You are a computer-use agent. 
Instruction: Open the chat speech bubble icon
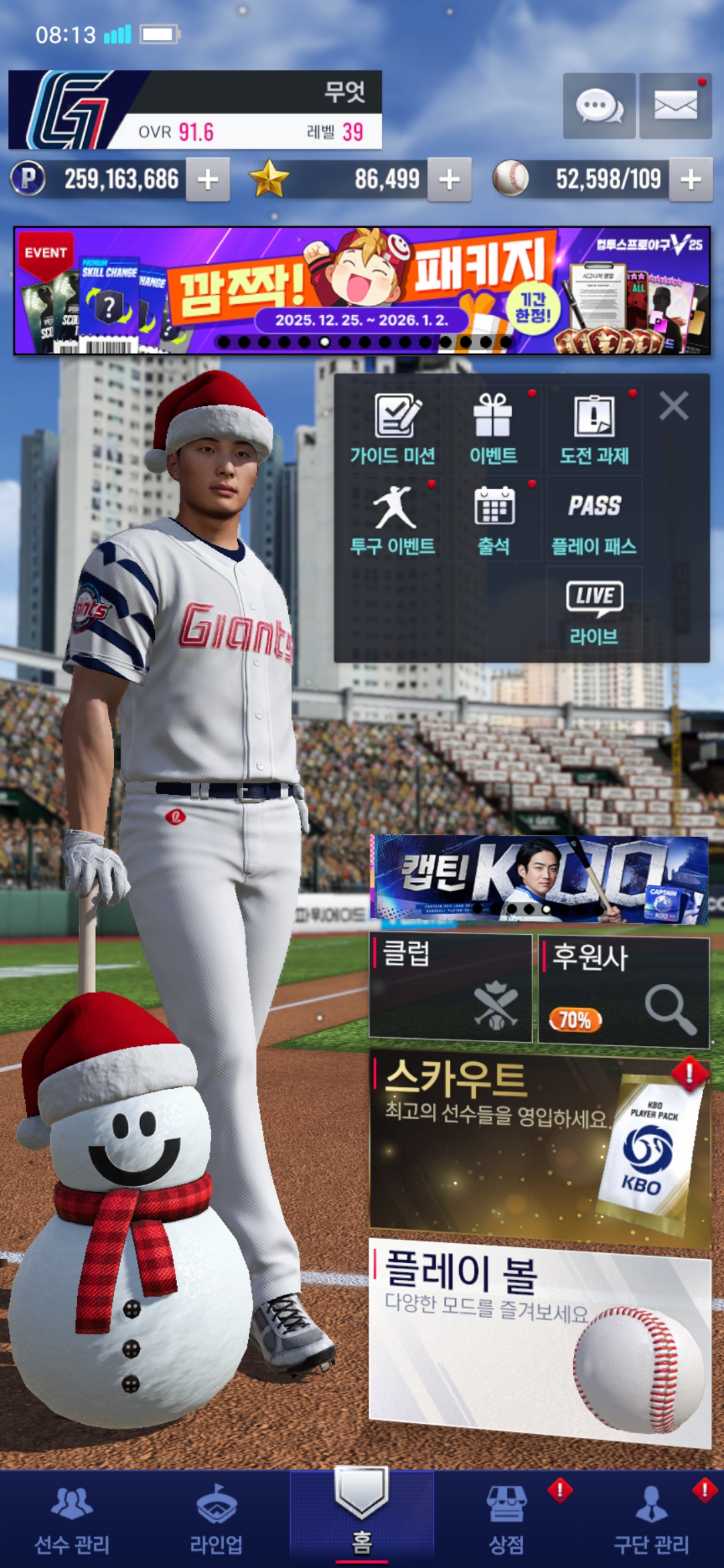point(599,106)
